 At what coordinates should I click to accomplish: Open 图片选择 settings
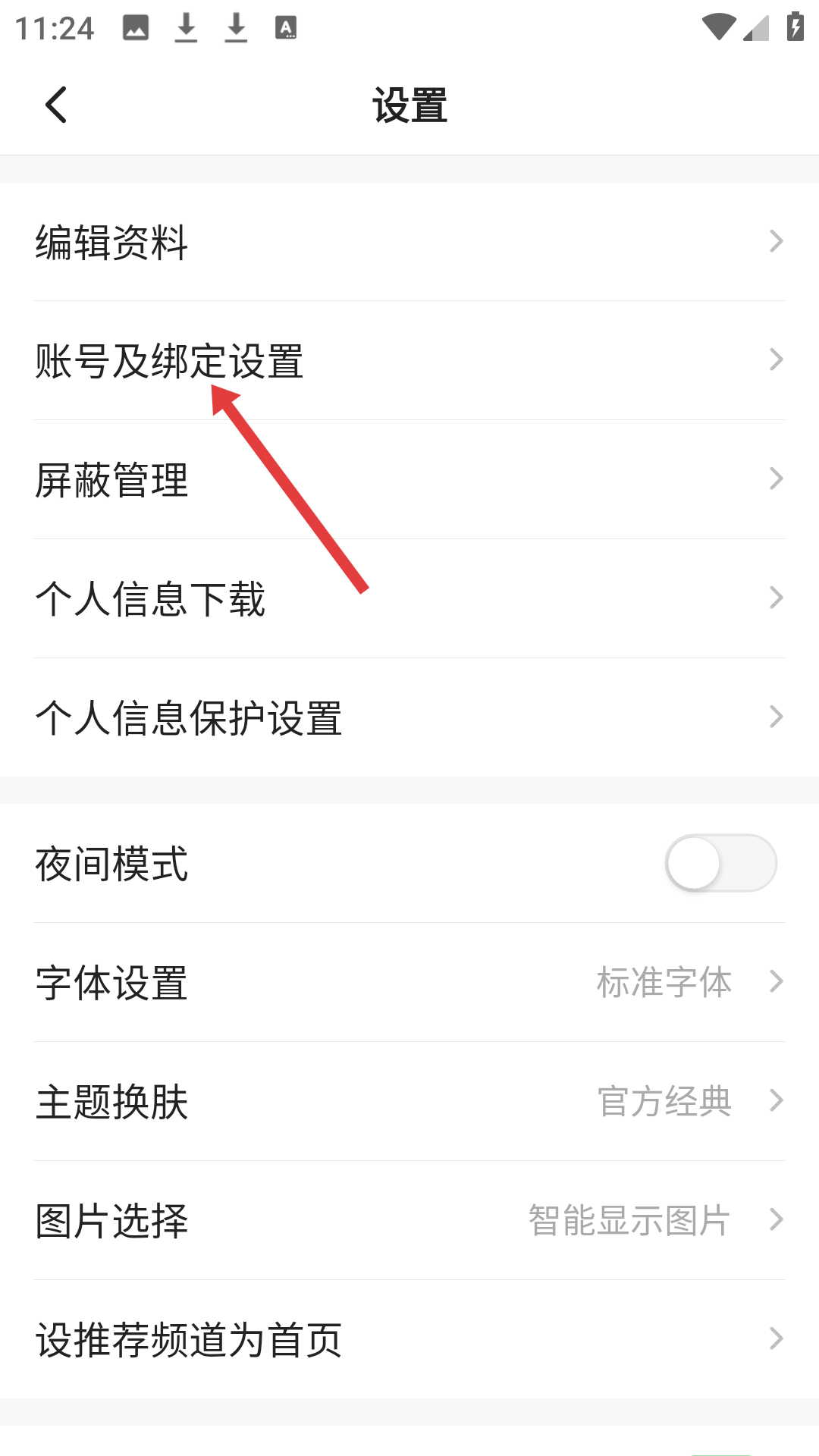point(409,1220)
